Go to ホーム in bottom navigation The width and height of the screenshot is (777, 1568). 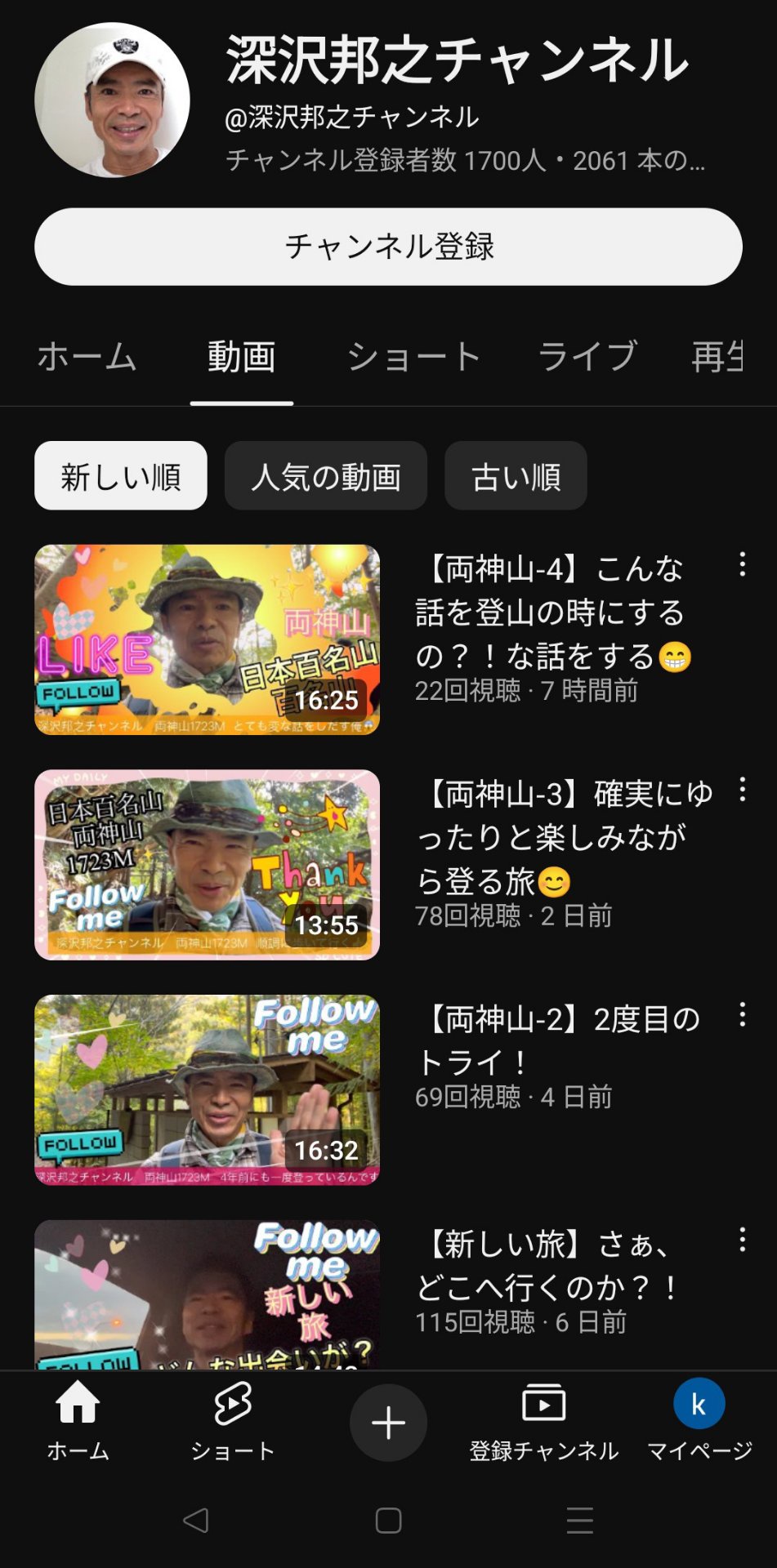pos(78,1421)
